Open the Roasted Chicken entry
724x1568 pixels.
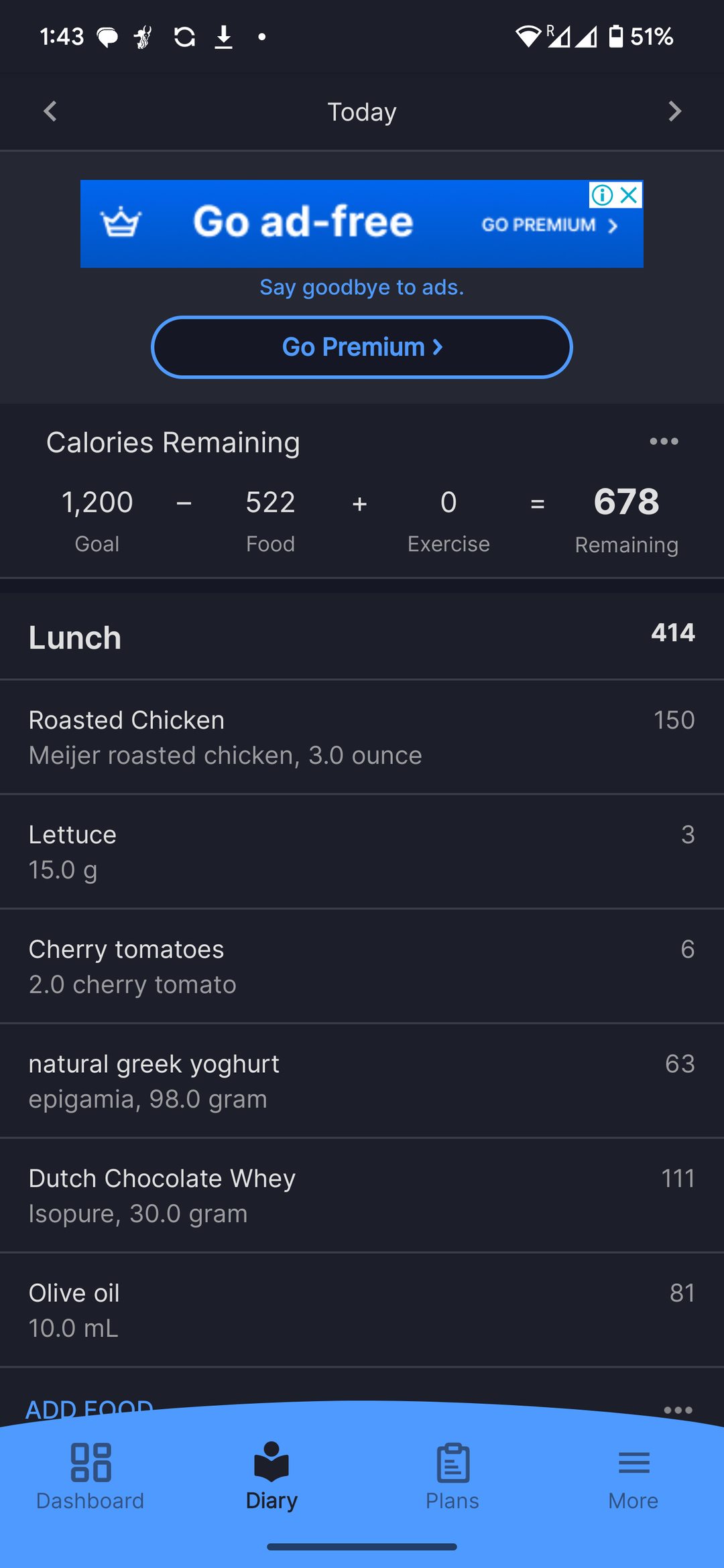362,737
